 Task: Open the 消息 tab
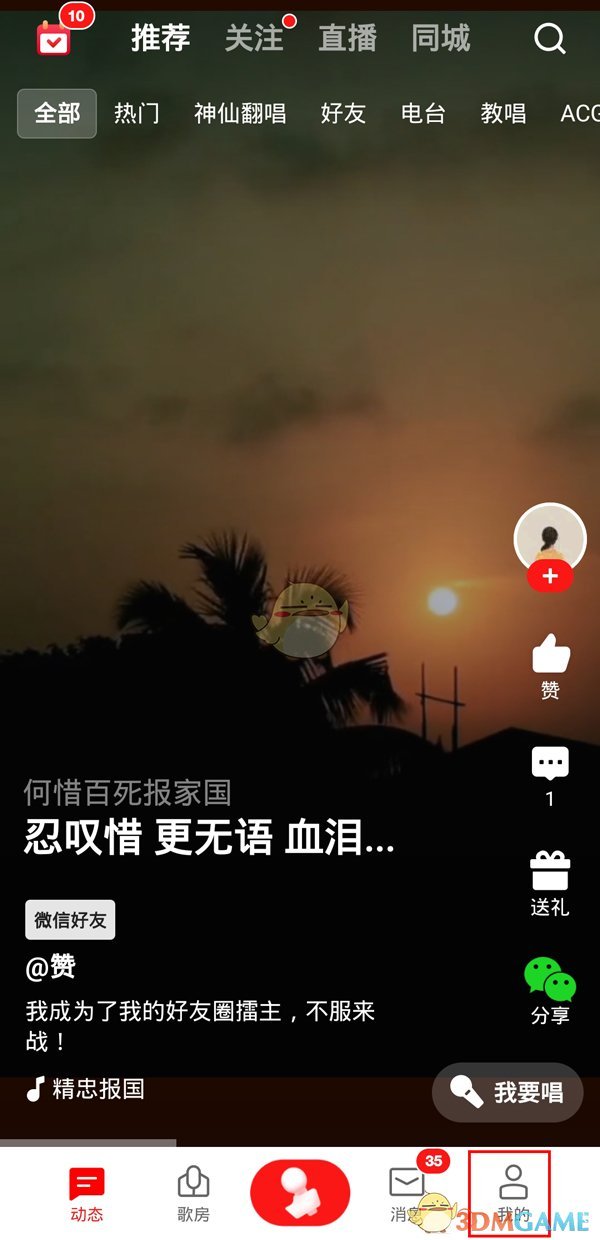coord(407,1194)
